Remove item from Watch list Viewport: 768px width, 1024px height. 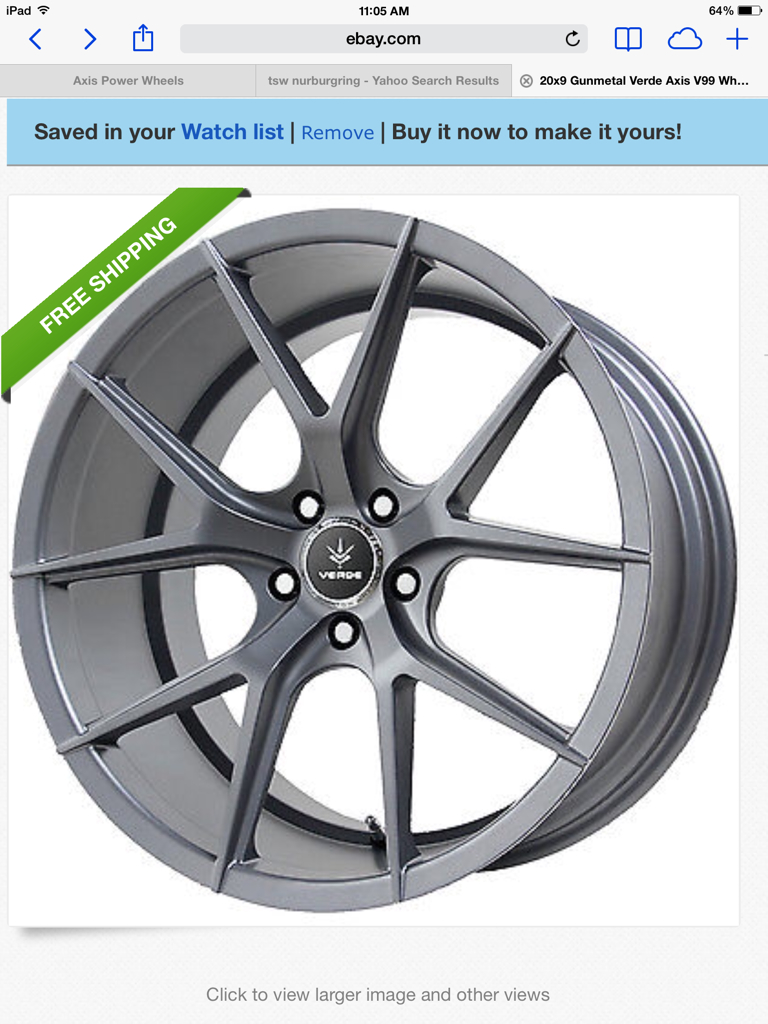337,133
